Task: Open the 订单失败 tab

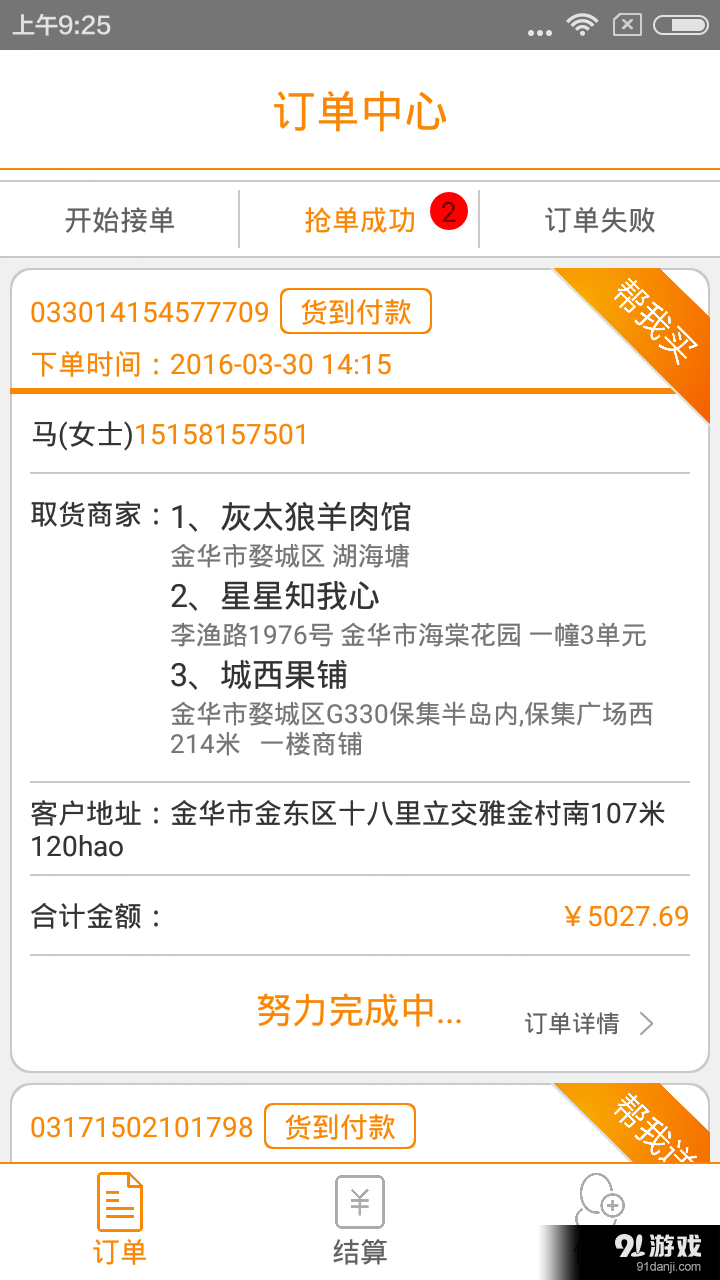Action: pos(598,221)
